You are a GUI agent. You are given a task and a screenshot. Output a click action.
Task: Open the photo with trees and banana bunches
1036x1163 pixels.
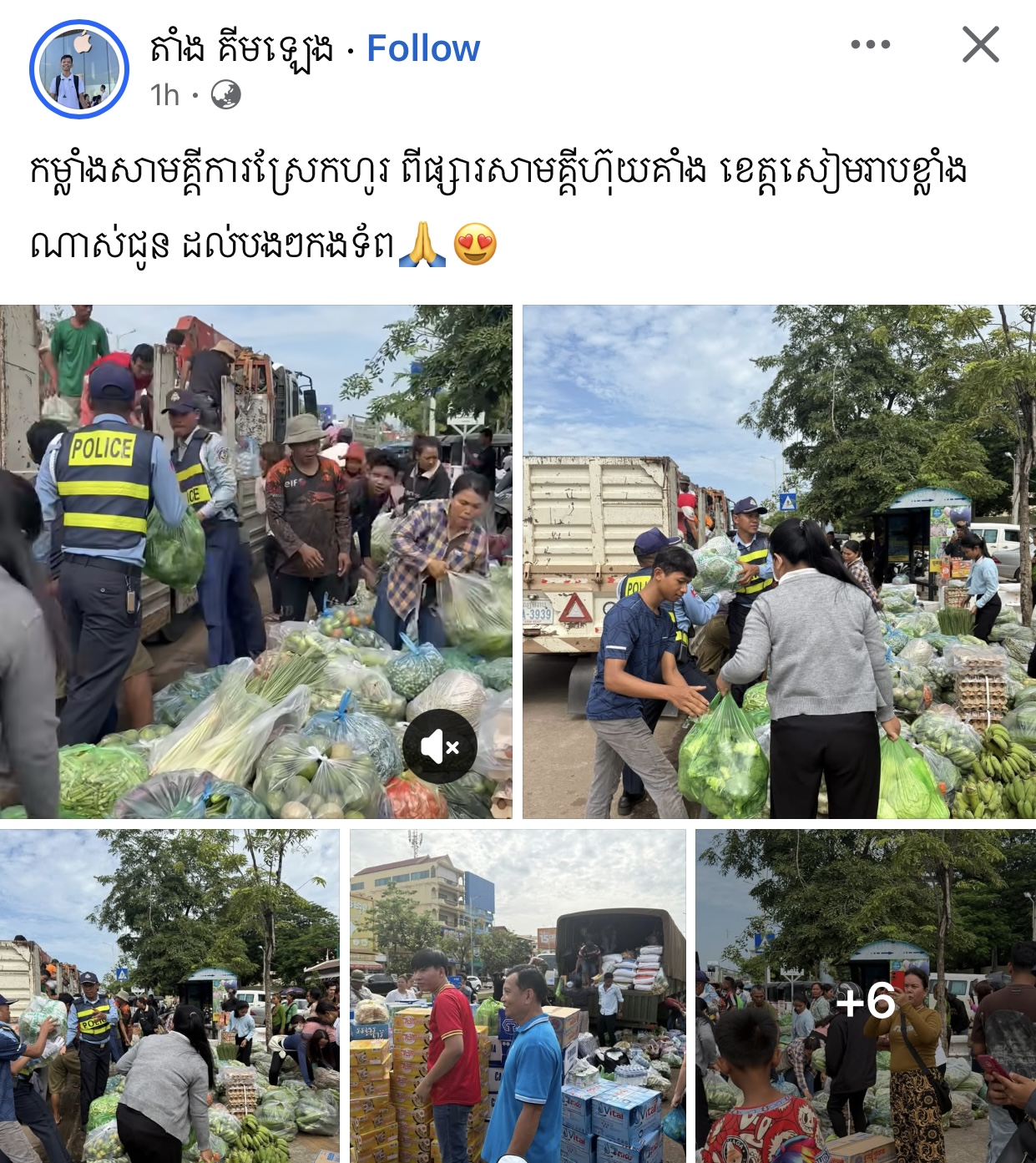pyautogui.click(x=169, y=995)
